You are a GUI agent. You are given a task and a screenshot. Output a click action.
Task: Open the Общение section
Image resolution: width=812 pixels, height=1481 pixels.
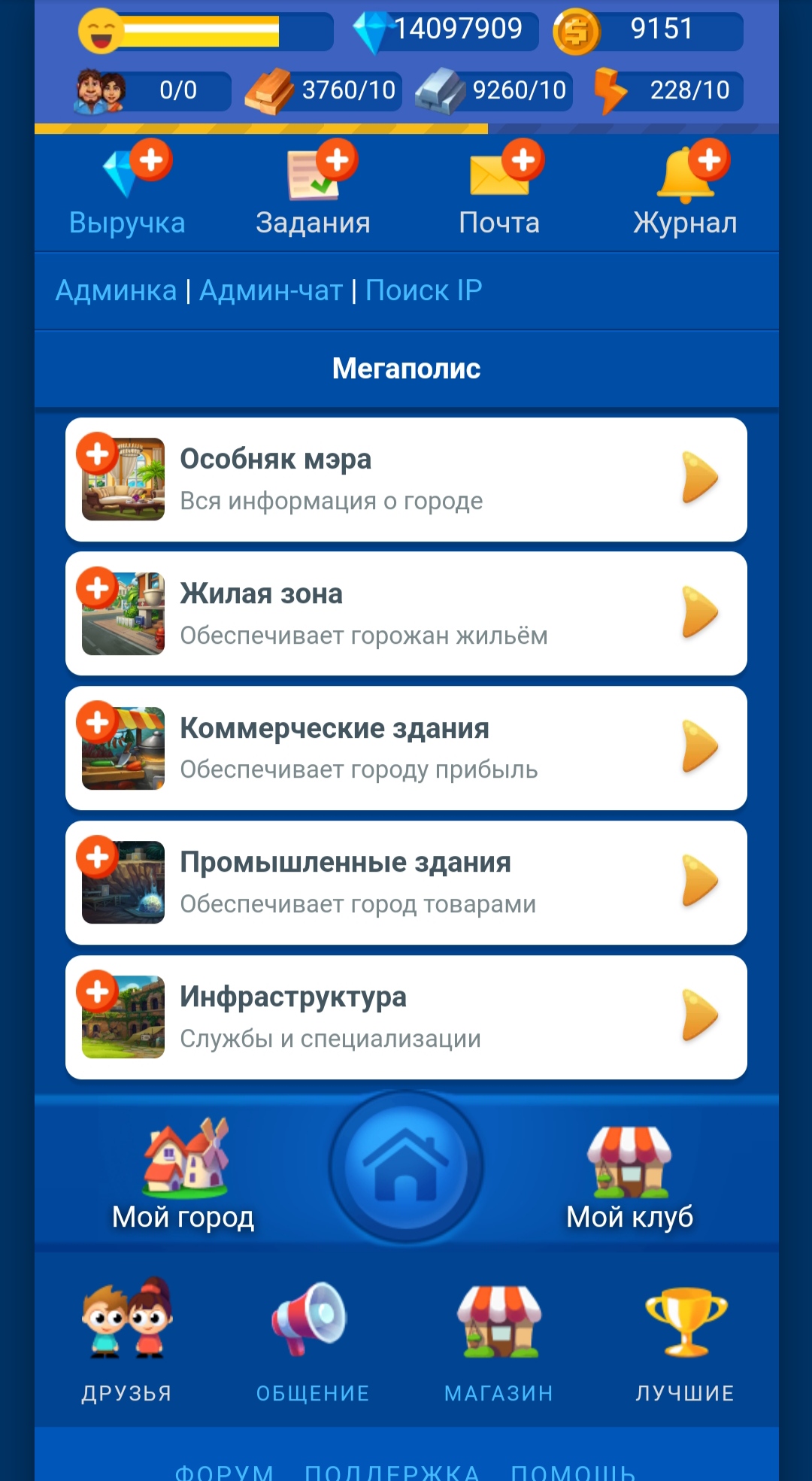click(313, 1339)
